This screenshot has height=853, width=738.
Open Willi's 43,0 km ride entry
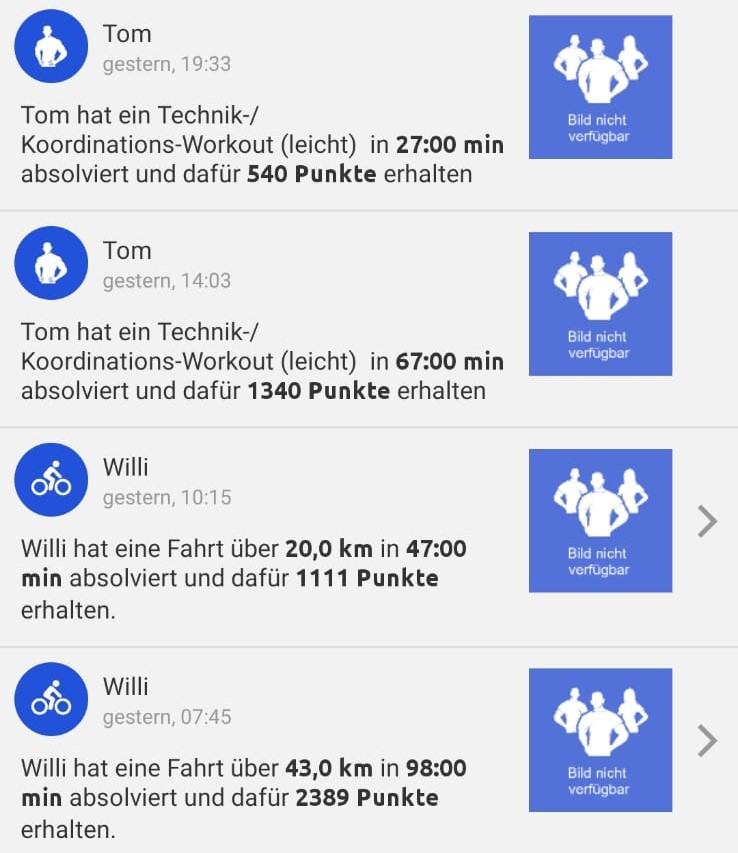tap(707, 740)
